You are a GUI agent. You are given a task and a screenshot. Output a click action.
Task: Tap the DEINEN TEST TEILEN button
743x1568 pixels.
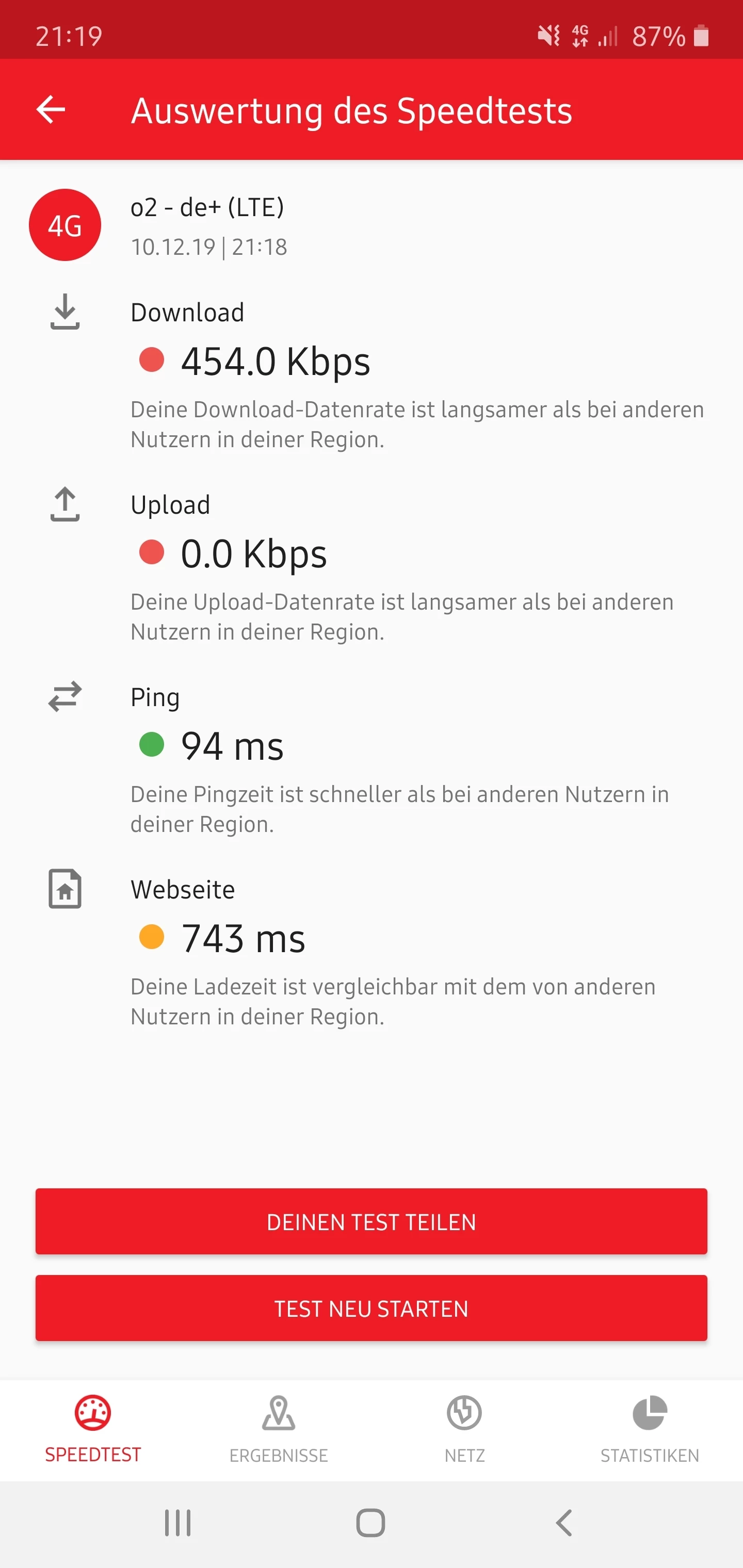[x=371, y=1221]
